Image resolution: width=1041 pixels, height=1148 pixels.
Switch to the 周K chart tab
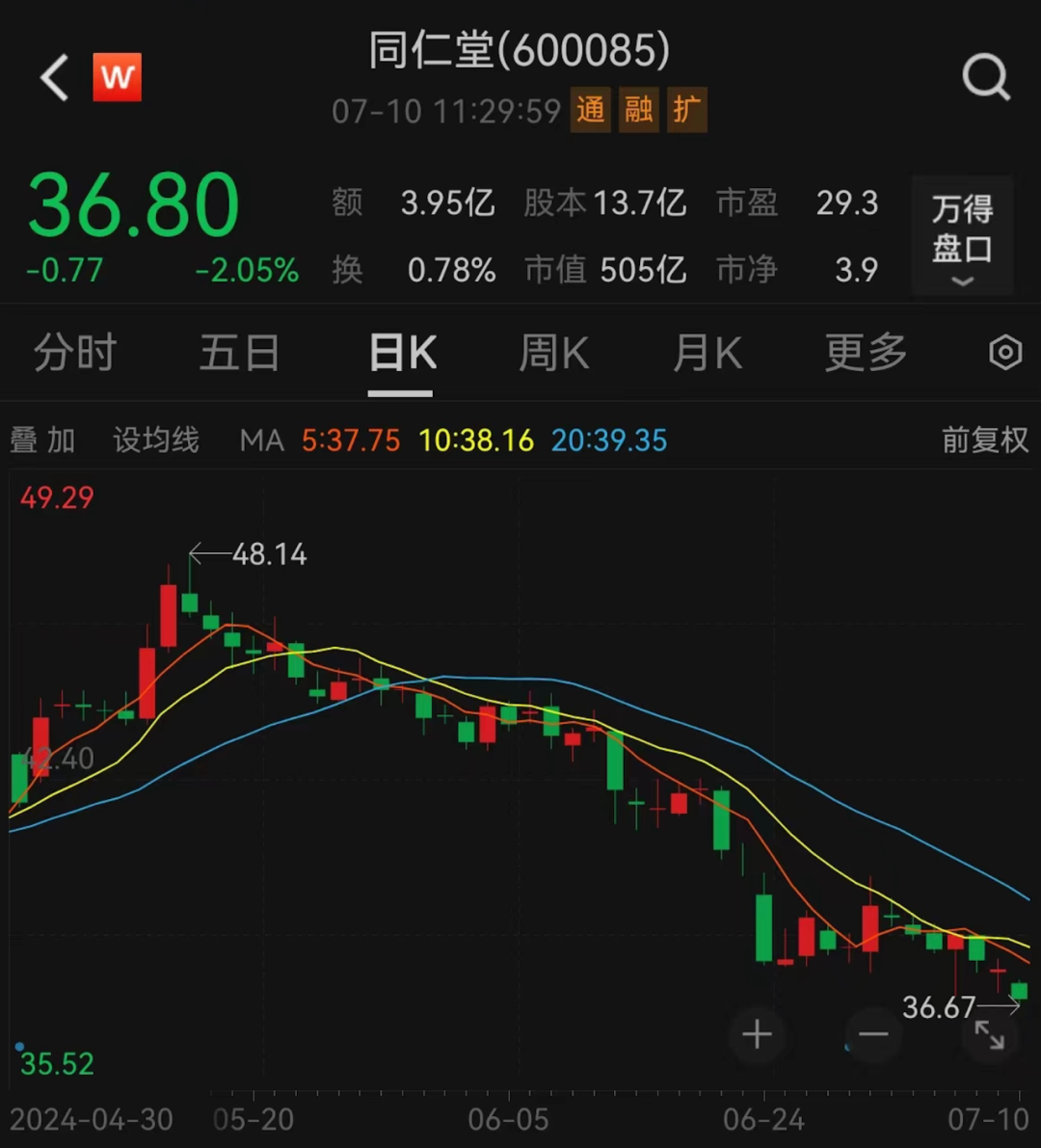click(553, 352)
